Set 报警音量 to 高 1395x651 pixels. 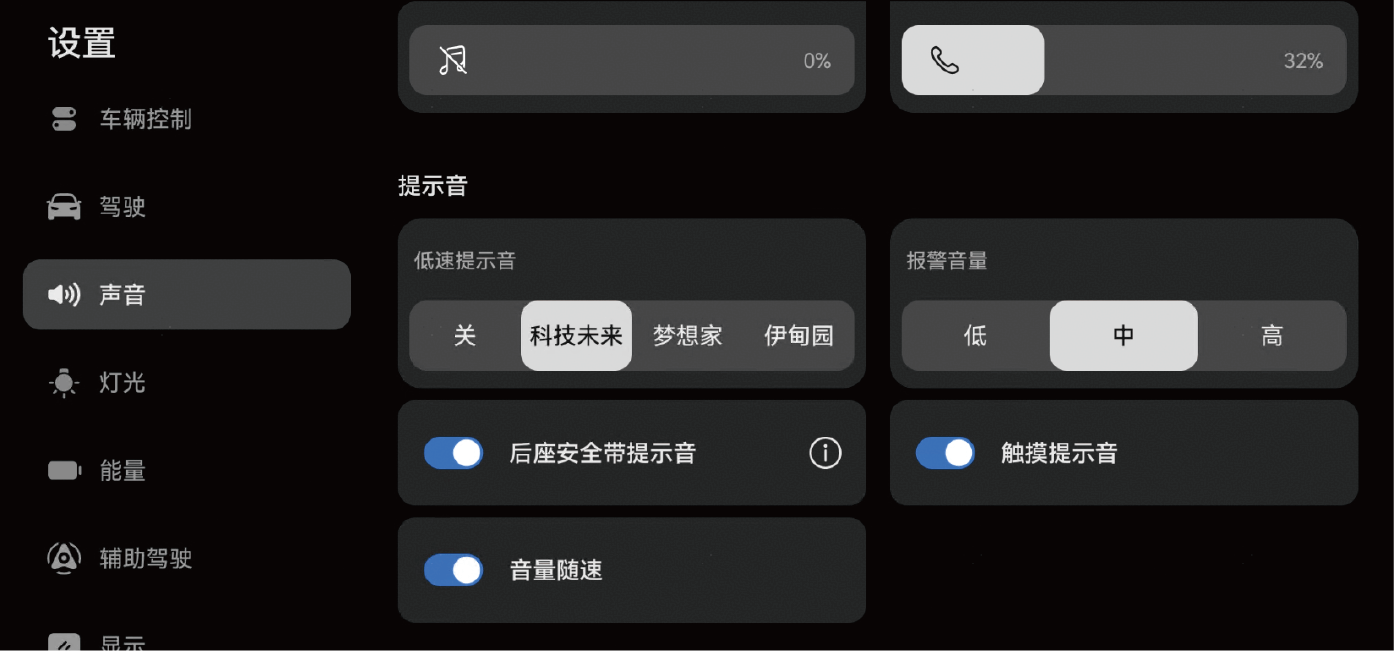[x=1271, y=336]
